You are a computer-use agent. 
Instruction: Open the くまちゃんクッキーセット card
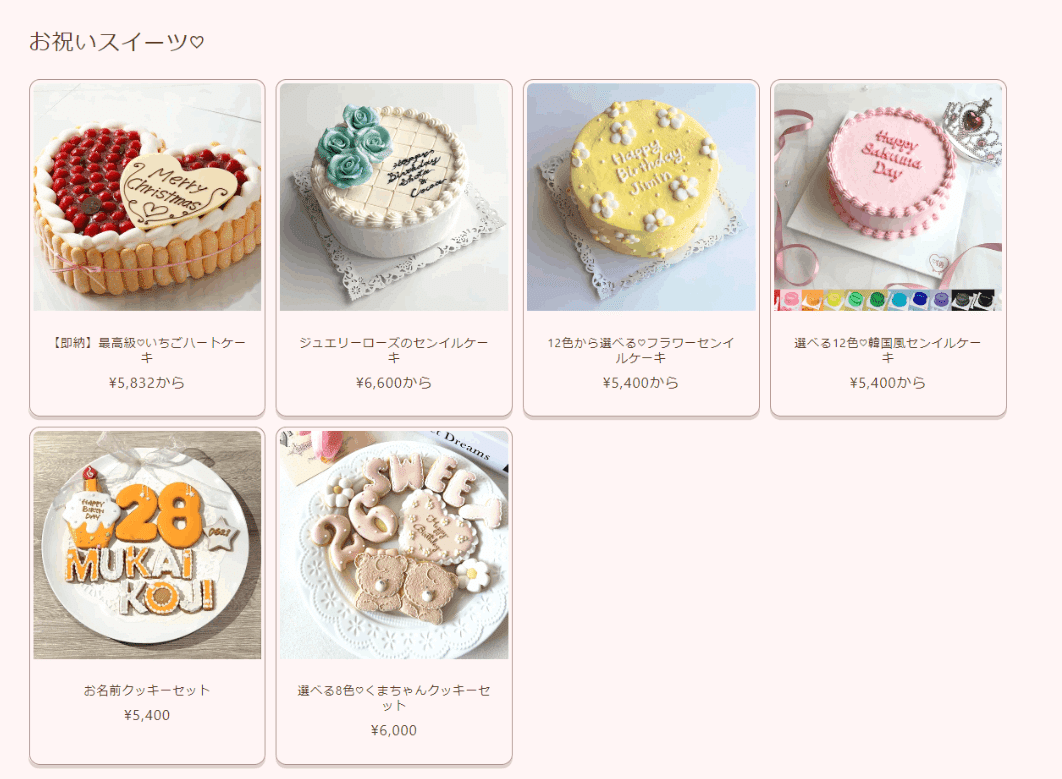(394, 595)
